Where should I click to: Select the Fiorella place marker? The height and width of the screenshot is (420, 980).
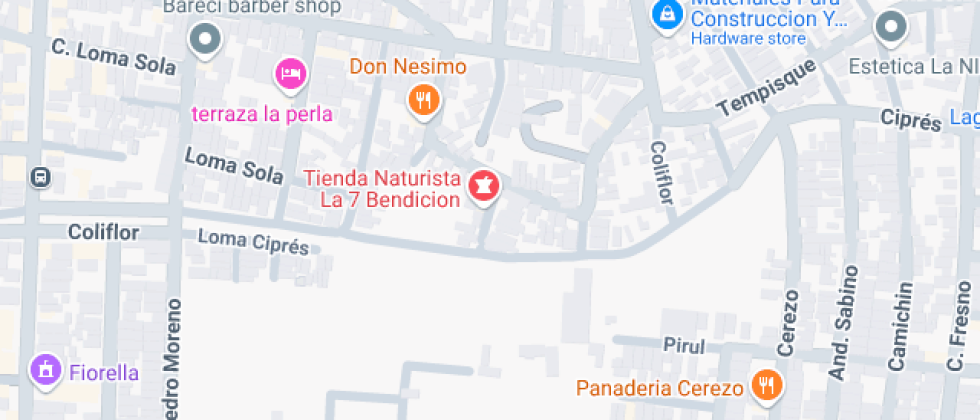(x=45, y=371)
